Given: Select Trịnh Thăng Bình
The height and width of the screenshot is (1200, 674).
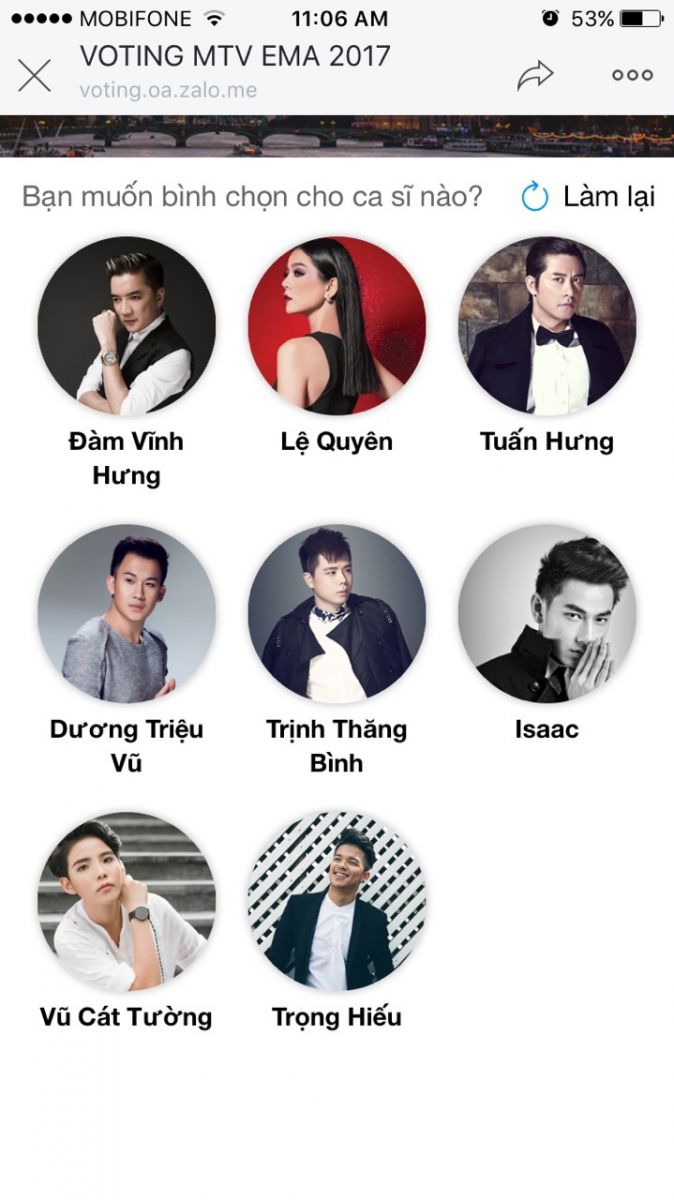Looking at the screenshot, I should pos(337,613).
